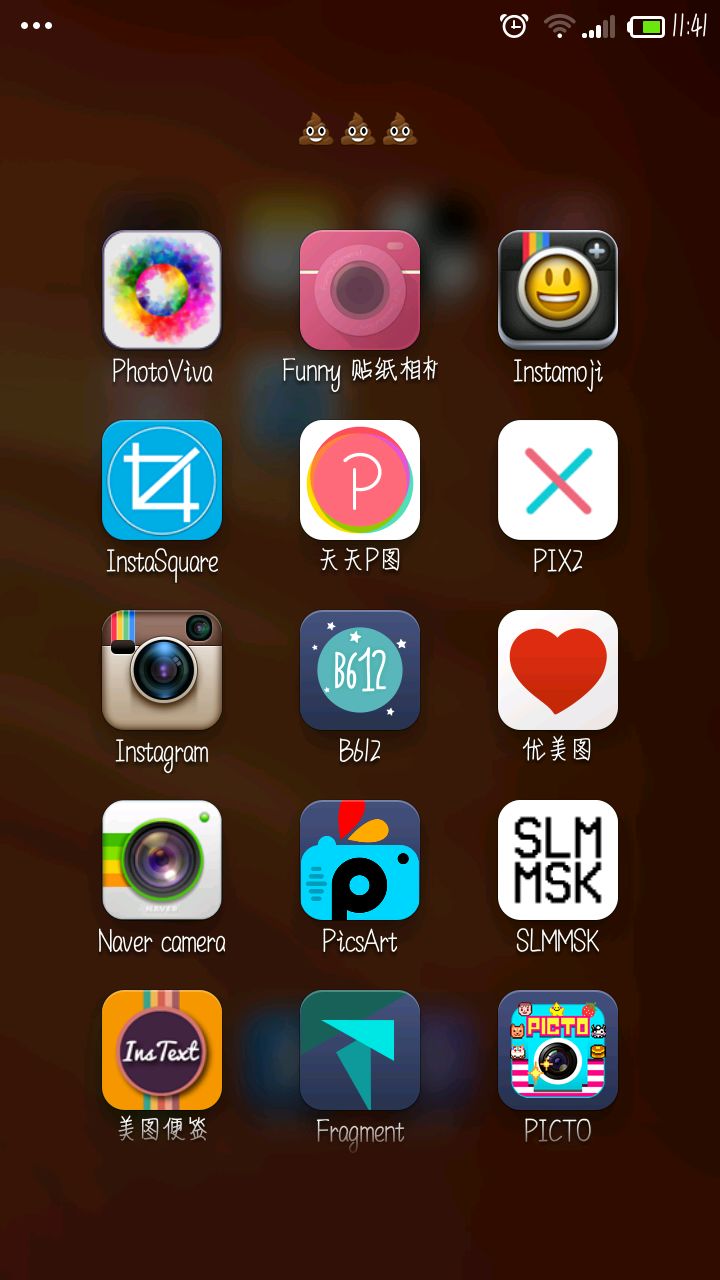Launch PICTO
The width and height of the screenshot is (720, 1280).
[x=558, y=1050]
